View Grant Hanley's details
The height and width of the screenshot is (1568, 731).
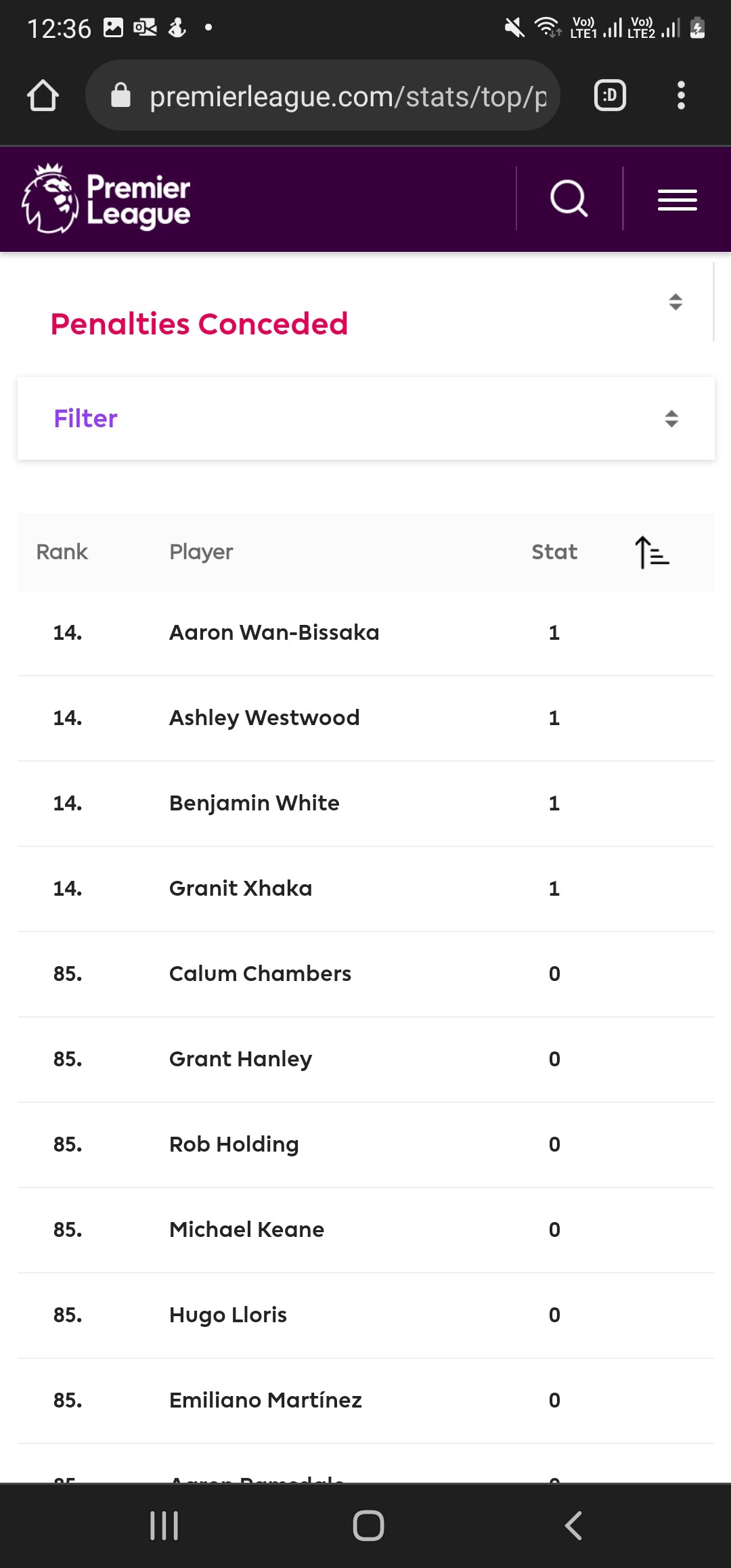pos(241,1059)
